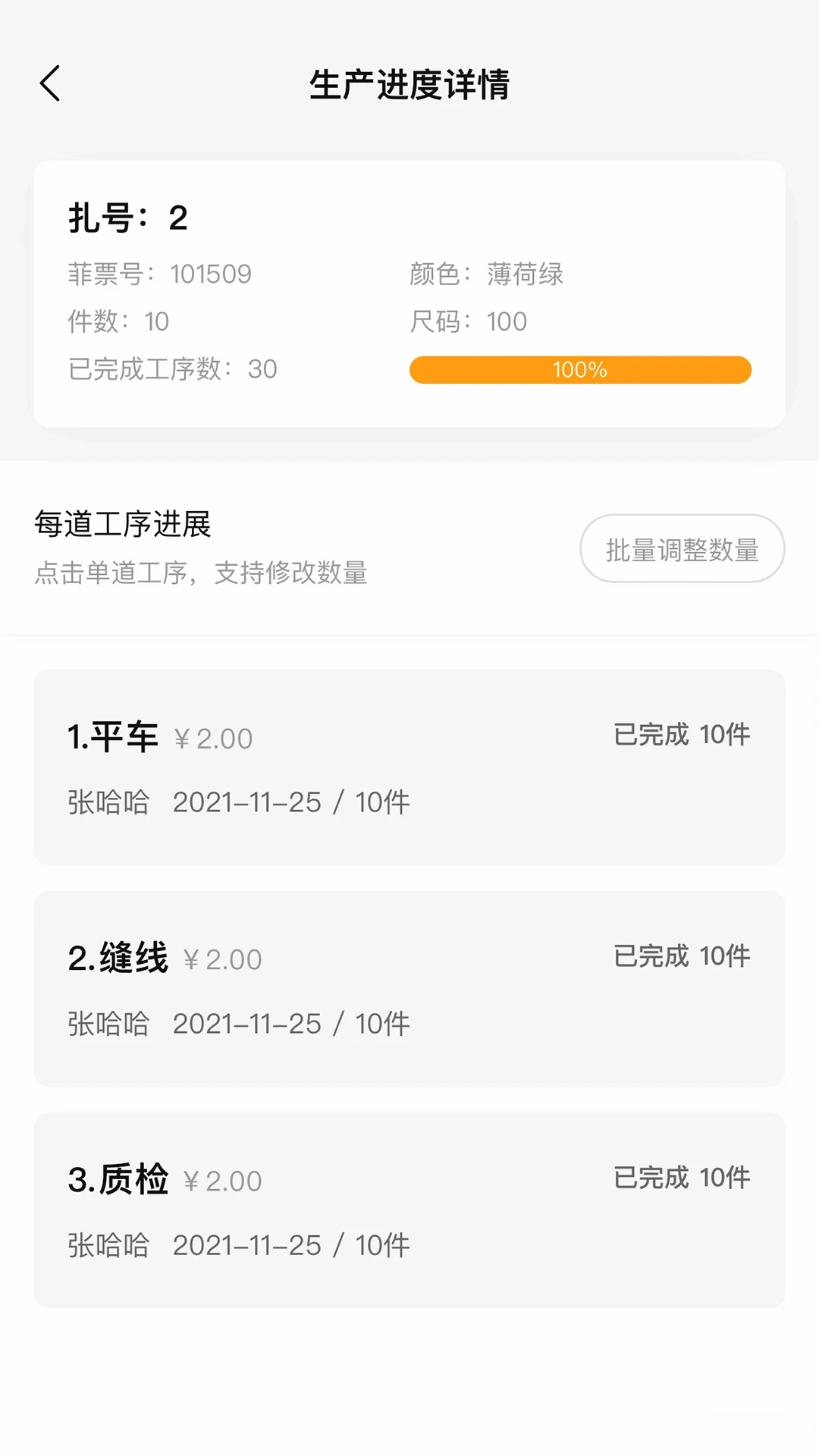Click the 扎号：2 title text
The height and width of the screenshot is (1456, 819).
point(127,220)
